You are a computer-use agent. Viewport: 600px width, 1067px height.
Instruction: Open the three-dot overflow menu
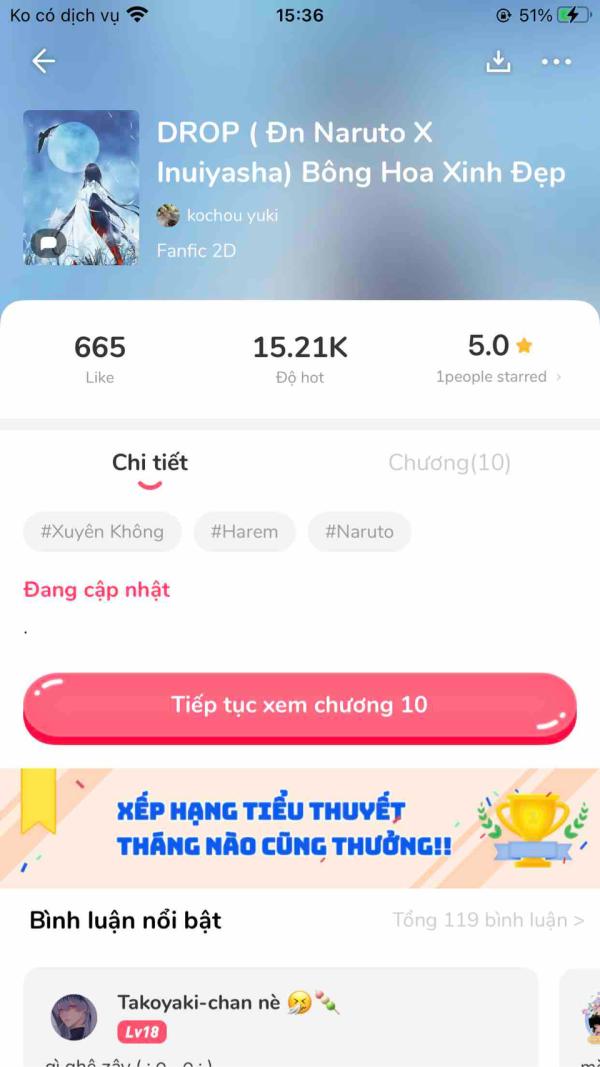(x=556, y=62)
